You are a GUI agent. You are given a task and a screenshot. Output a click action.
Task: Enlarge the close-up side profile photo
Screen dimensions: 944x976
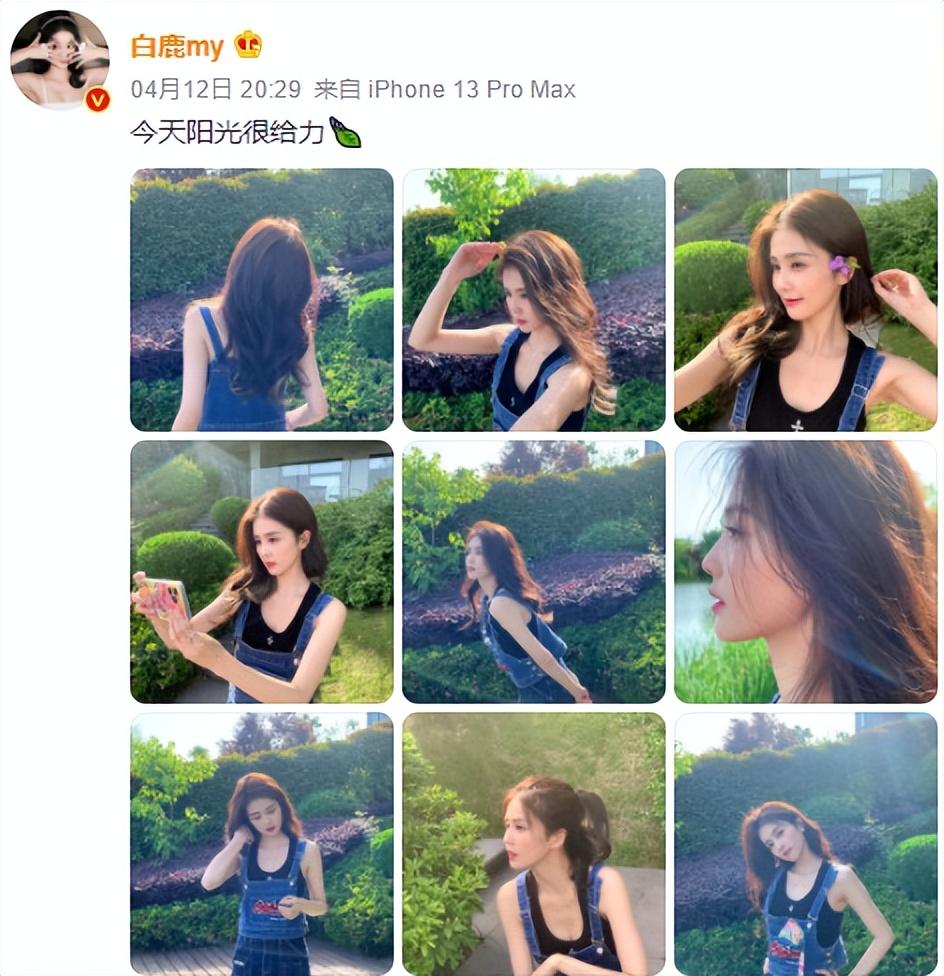805,571
